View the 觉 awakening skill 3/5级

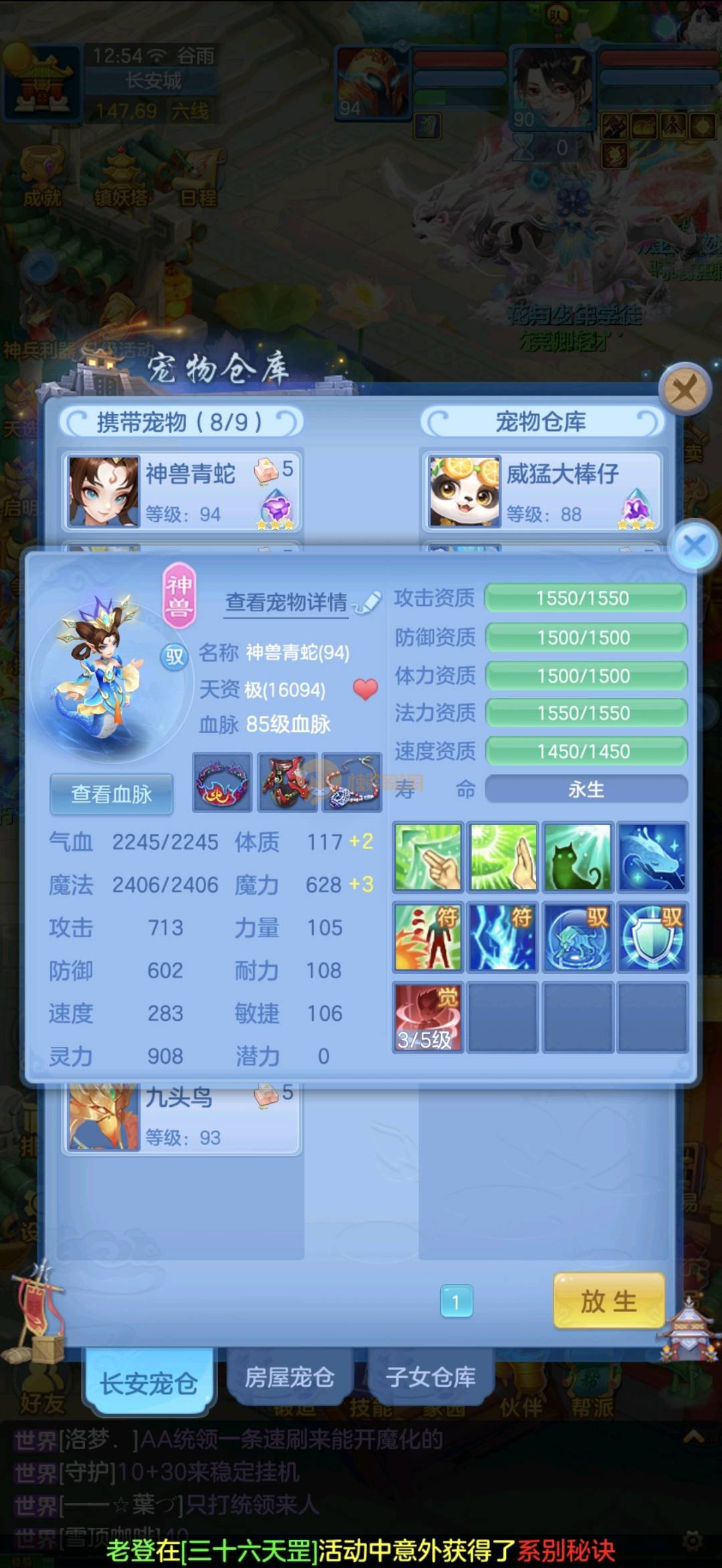pyautogui.click(x=428, y=1017)
